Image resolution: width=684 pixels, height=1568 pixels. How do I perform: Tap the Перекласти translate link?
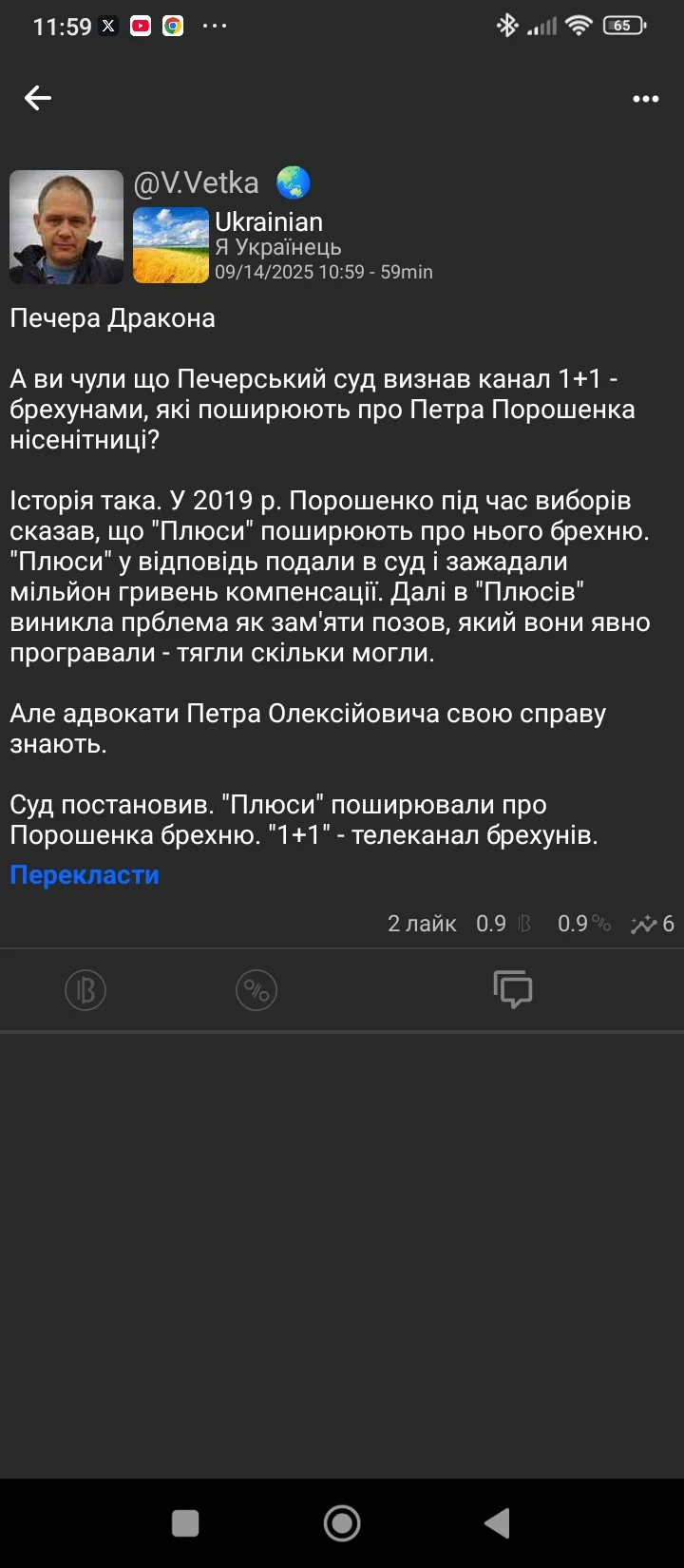[85, 874]
